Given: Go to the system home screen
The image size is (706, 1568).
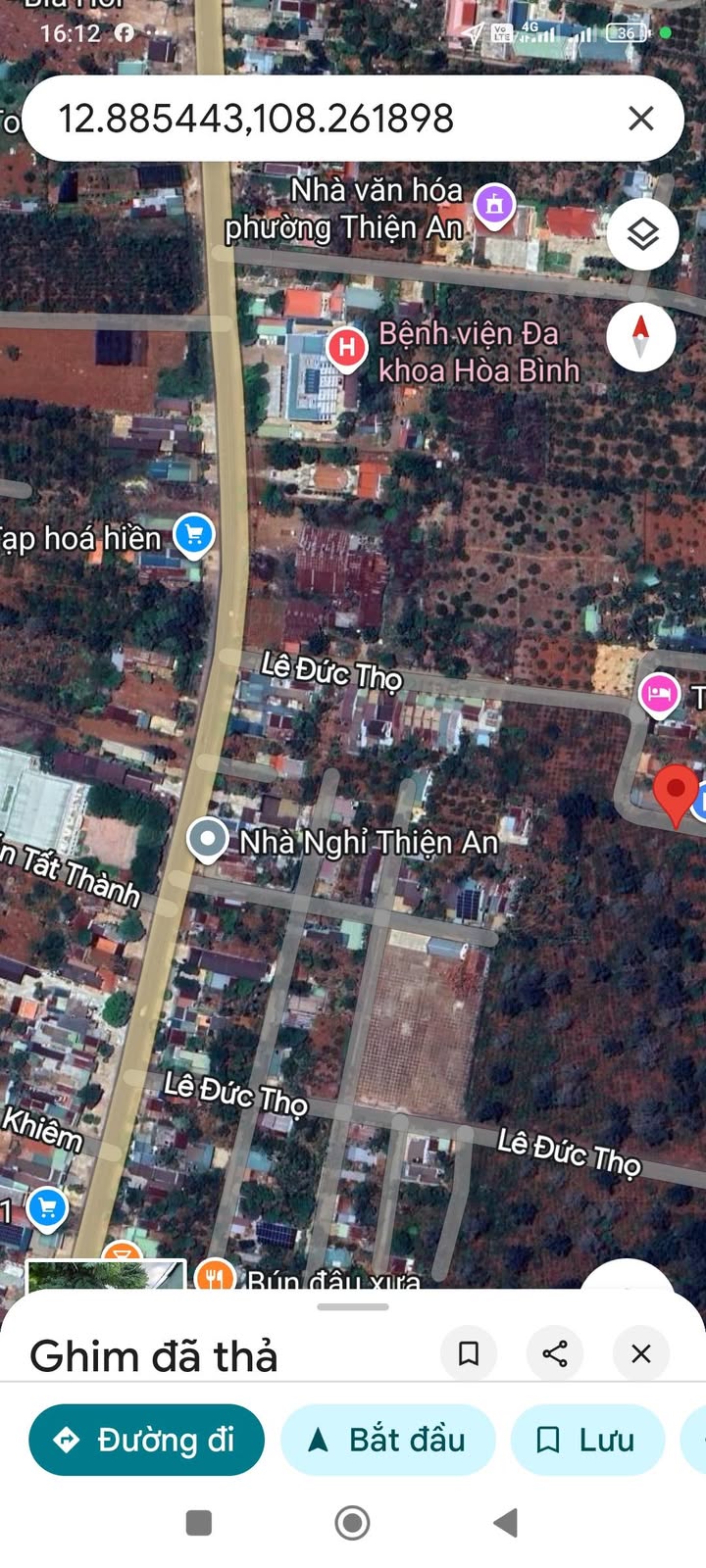Looking at the screenshot, I should tap(353, 1522).
